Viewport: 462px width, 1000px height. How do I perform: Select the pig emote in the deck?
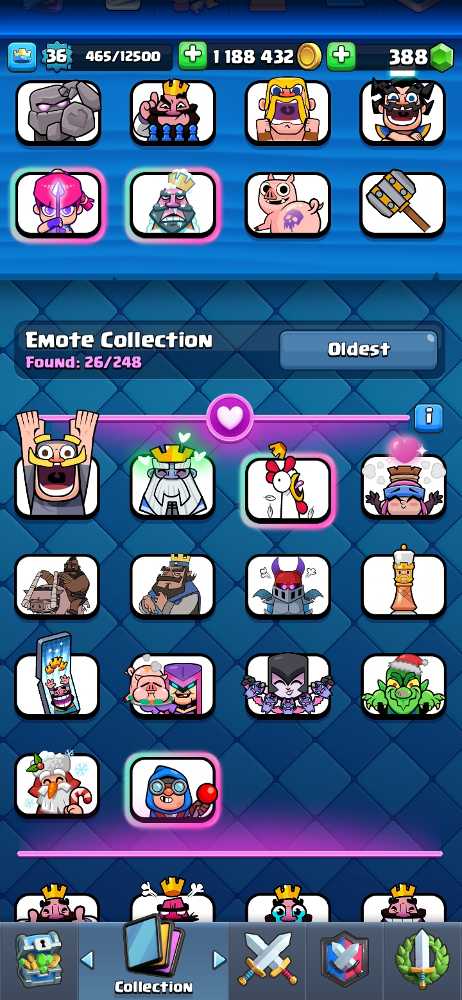point(288,204)
